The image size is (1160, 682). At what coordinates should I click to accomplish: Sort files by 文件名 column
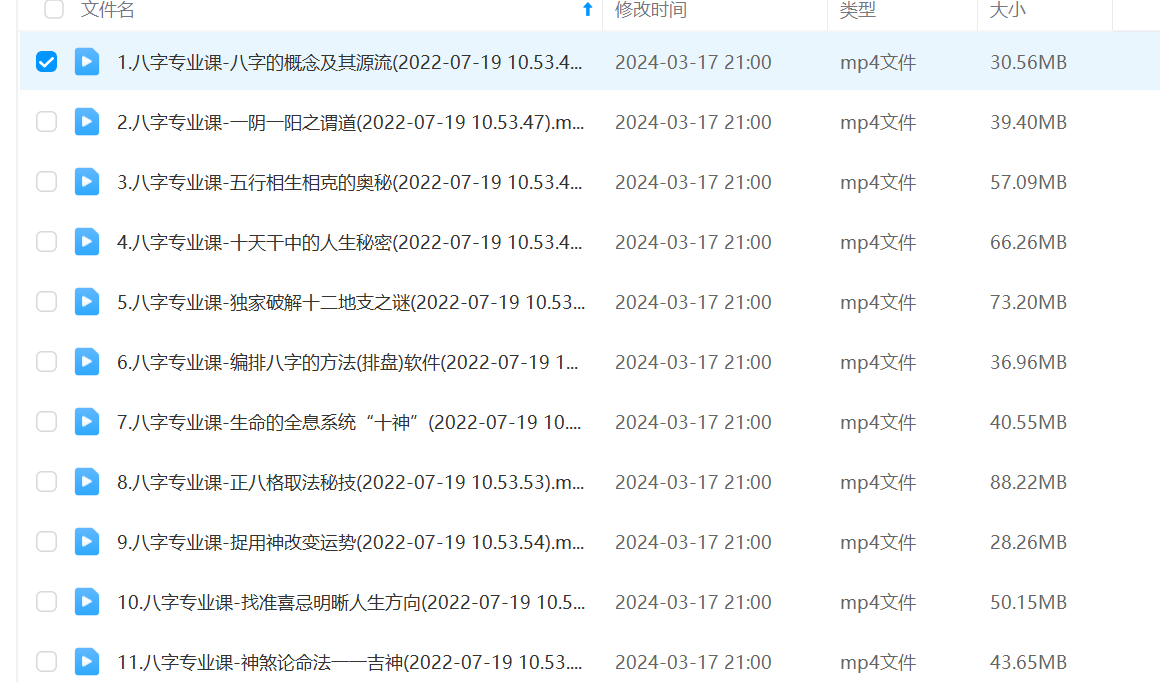pyautogui.click(x=108, y=10)
